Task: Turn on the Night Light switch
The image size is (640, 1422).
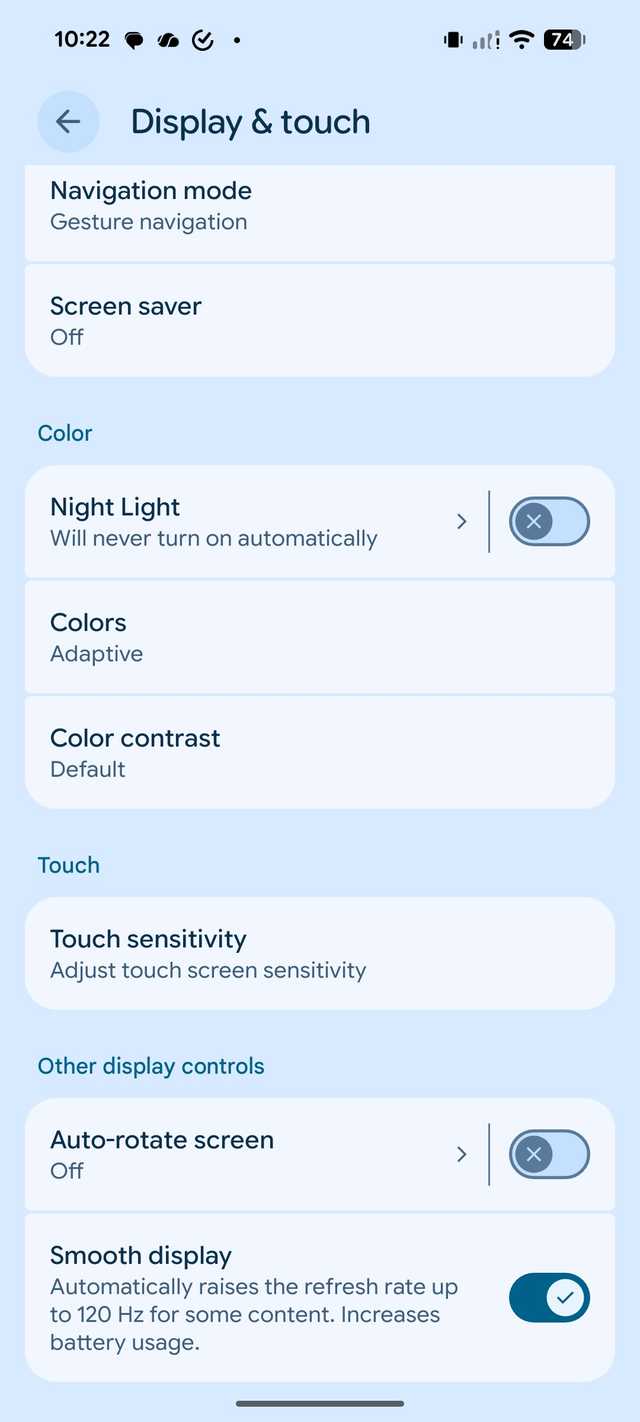Action: point(549,522)
